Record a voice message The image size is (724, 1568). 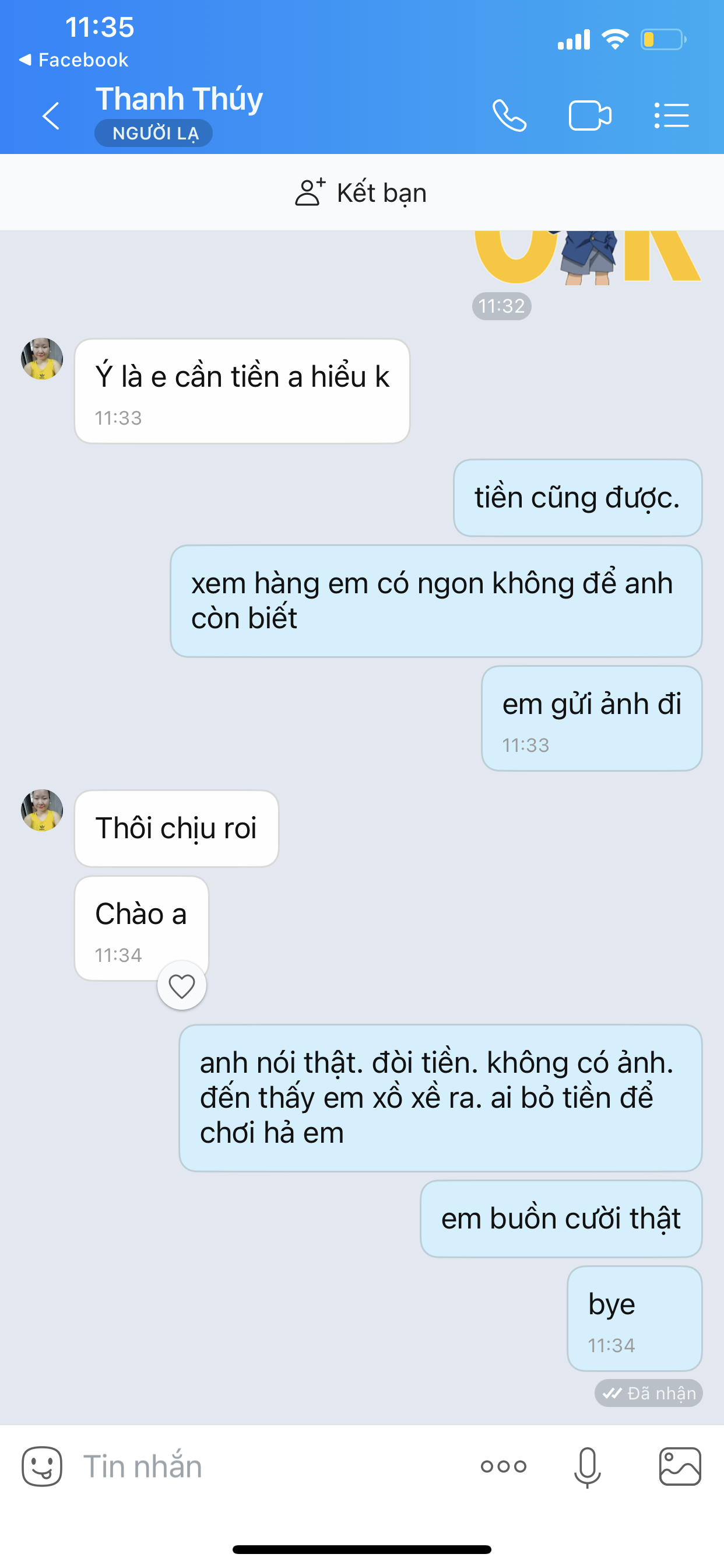click(x=587, y=1466)
